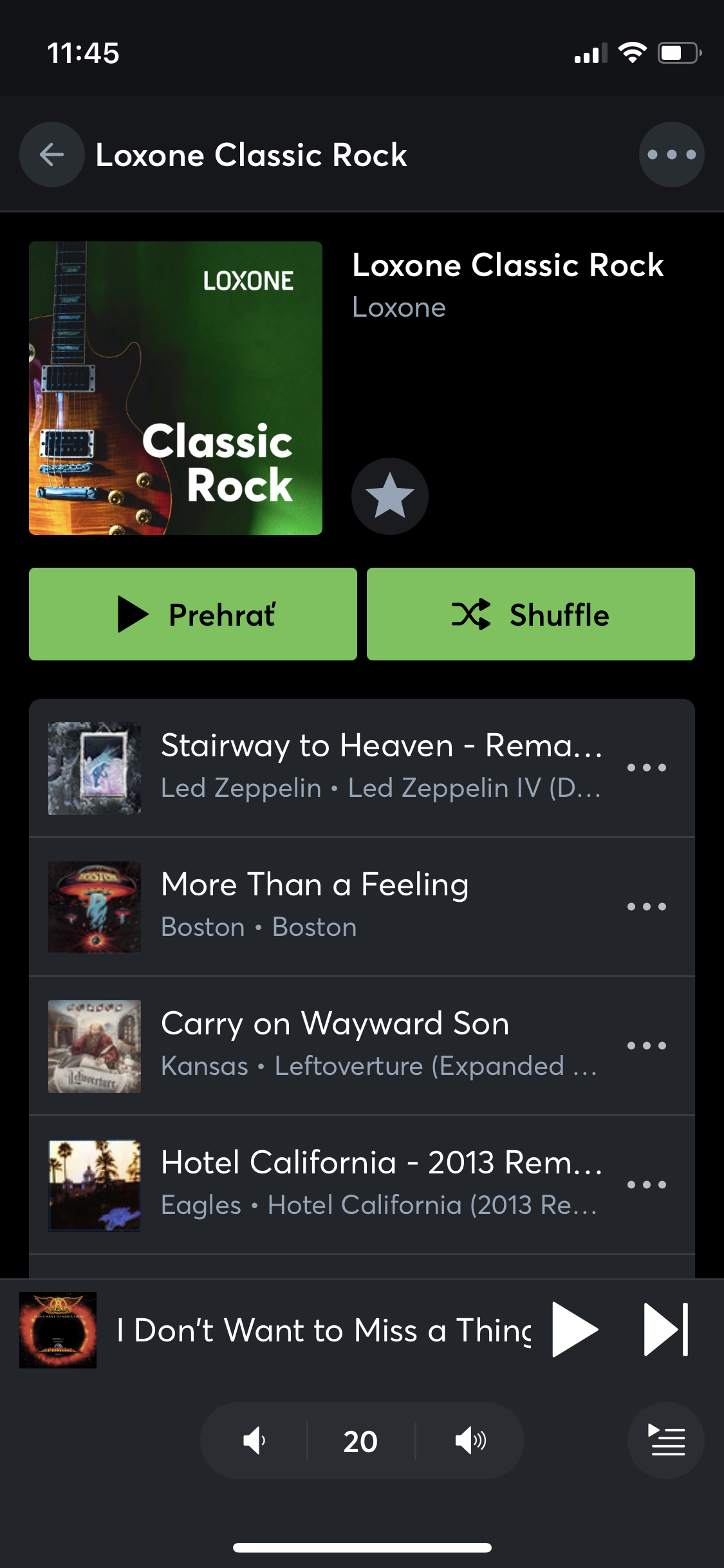Open options for More Than a Feeling
The width and height of the screenshot is (724, 1568).
(x=646, y=906)
